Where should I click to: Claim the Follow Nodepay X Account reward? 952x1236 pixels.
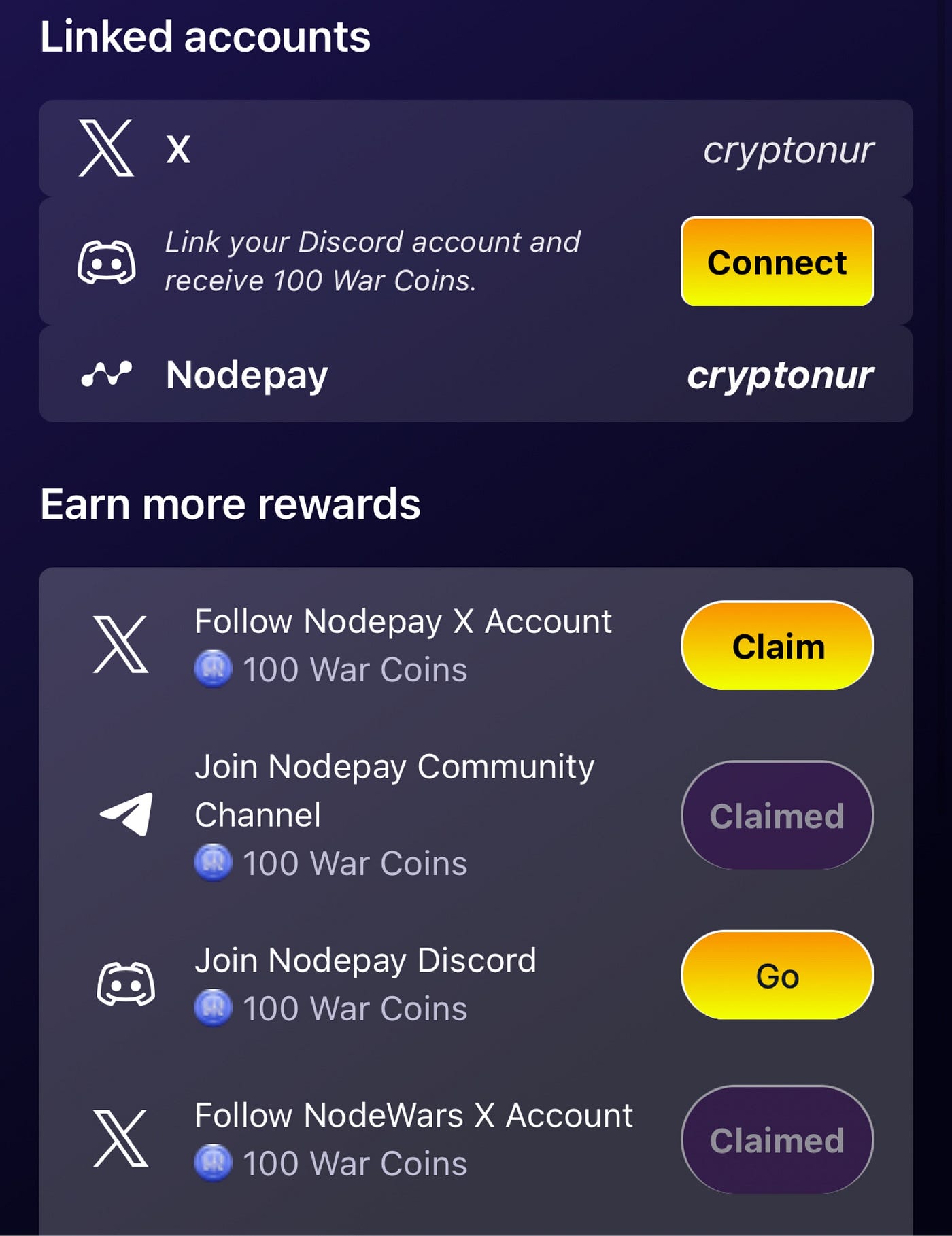point(777,646)
